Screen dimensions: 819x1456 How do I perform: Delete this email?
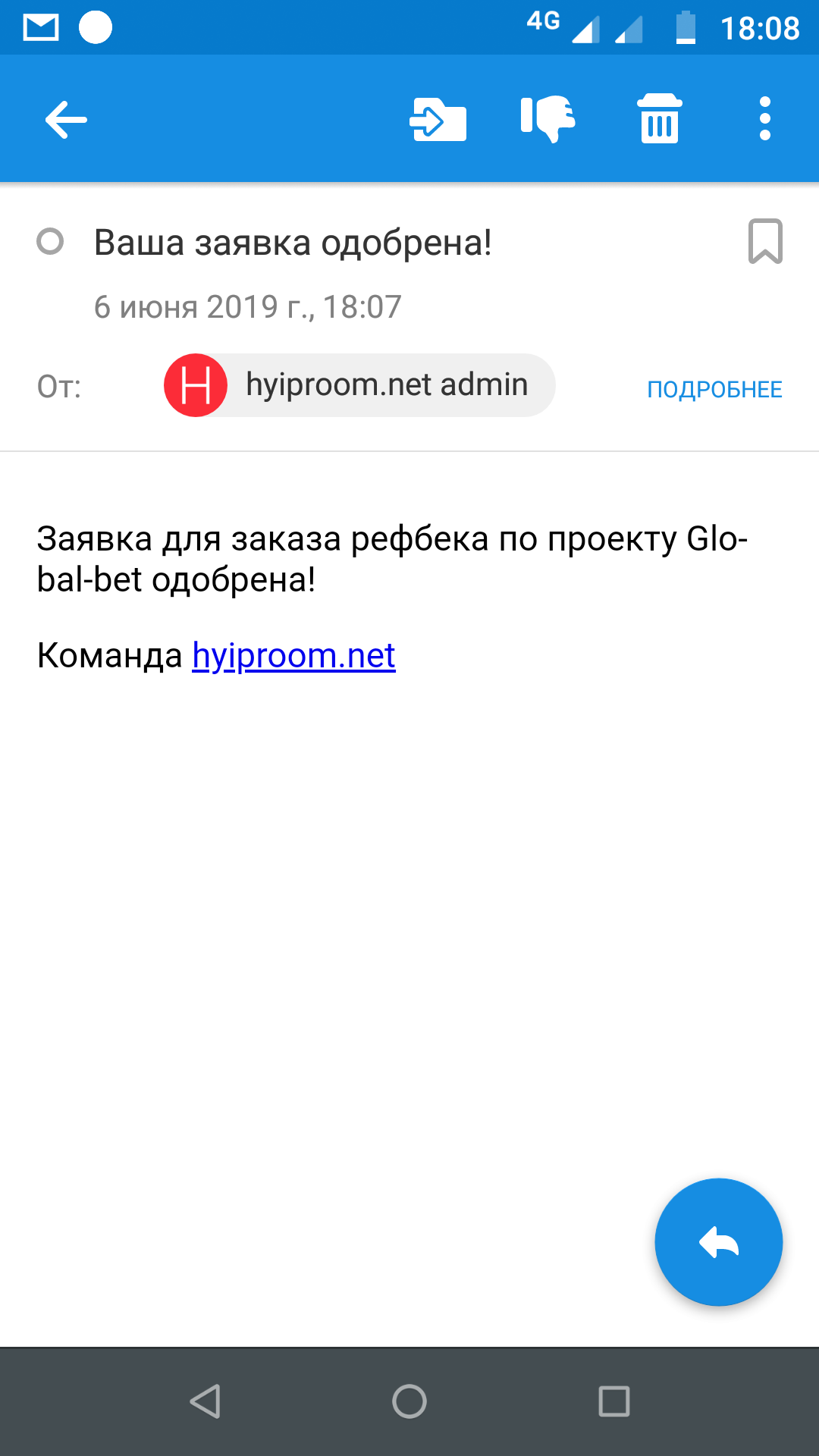(660, 119)
